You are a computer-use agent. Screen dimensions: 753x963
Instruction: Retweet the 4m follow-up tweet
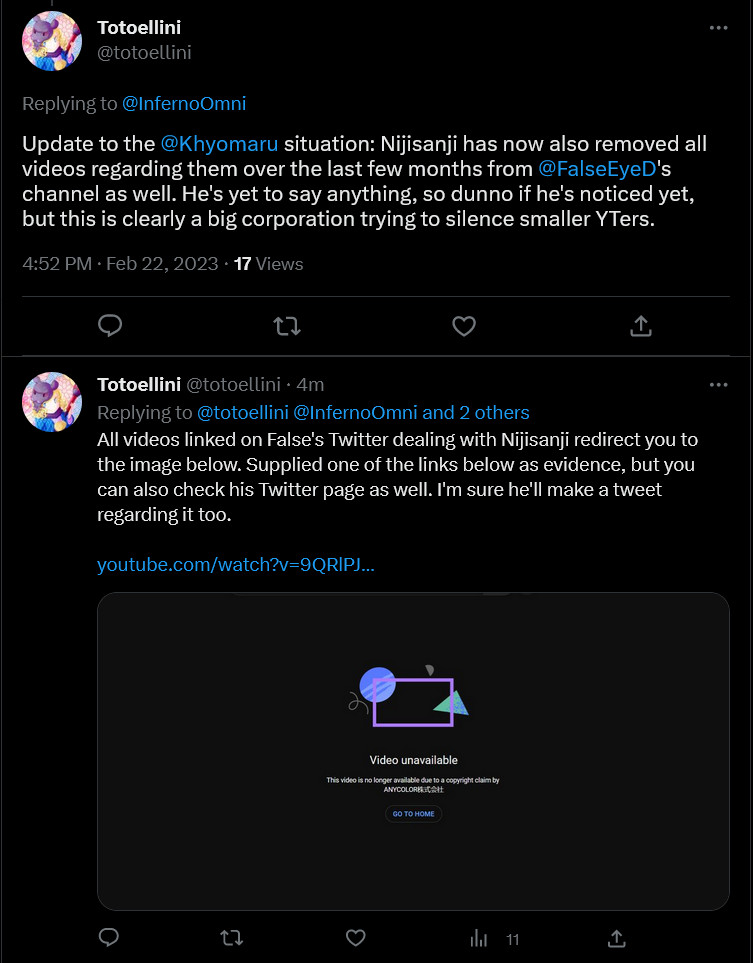(231, 938)
